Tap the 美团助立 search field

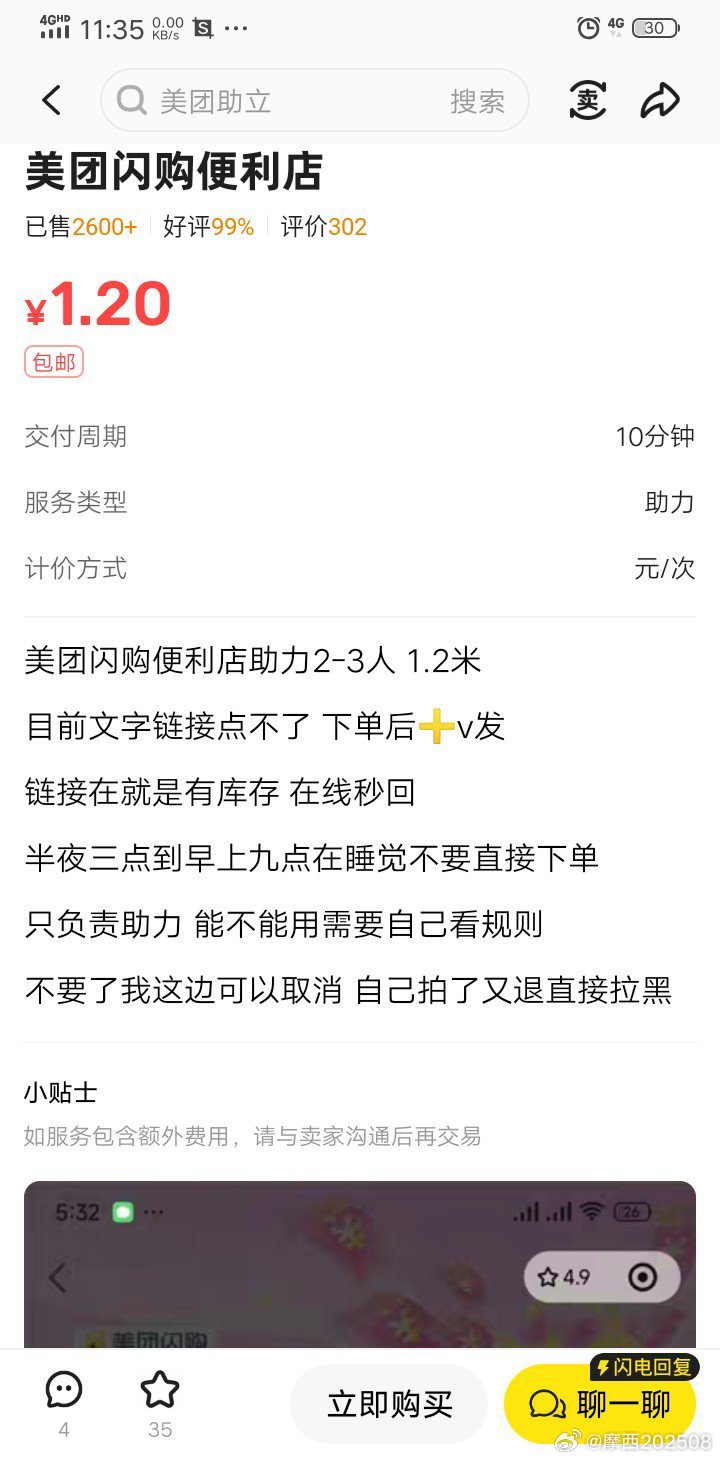pyautogui.click(x=280, y=101)
